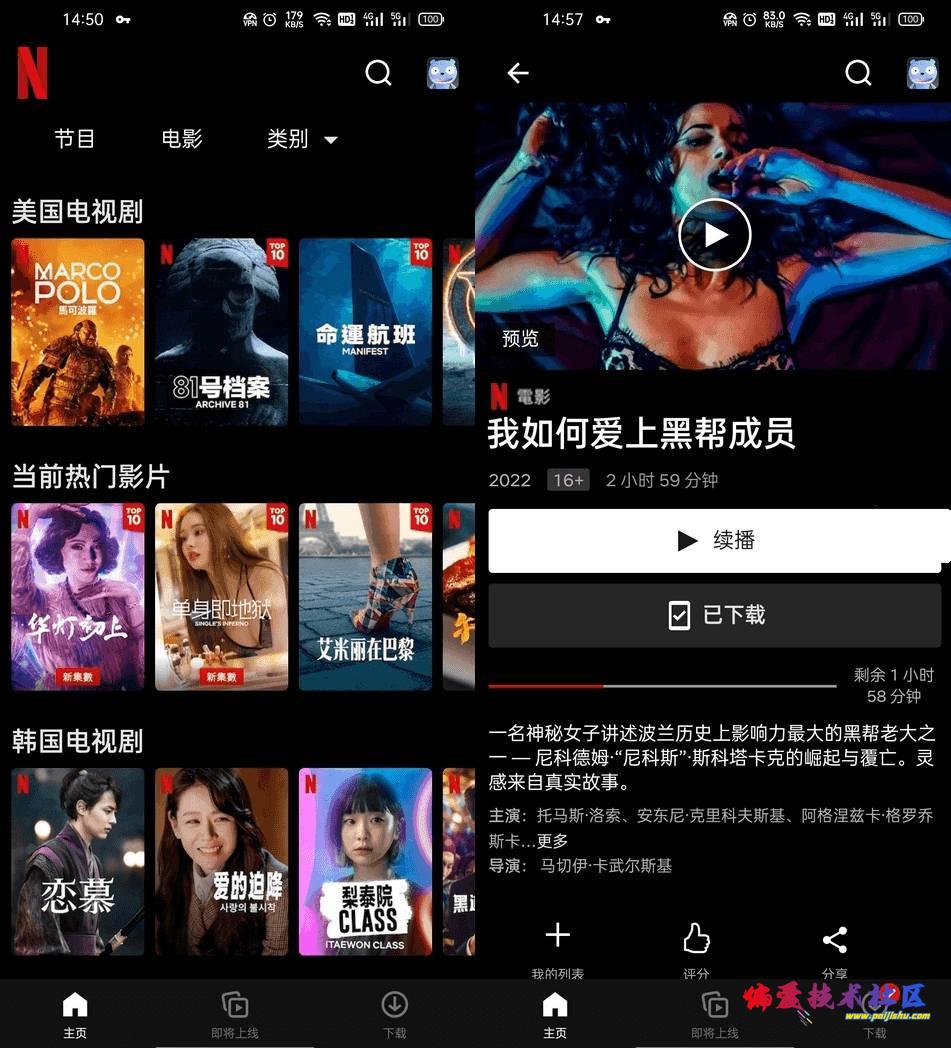Play the preview video

tap(714, 234)
